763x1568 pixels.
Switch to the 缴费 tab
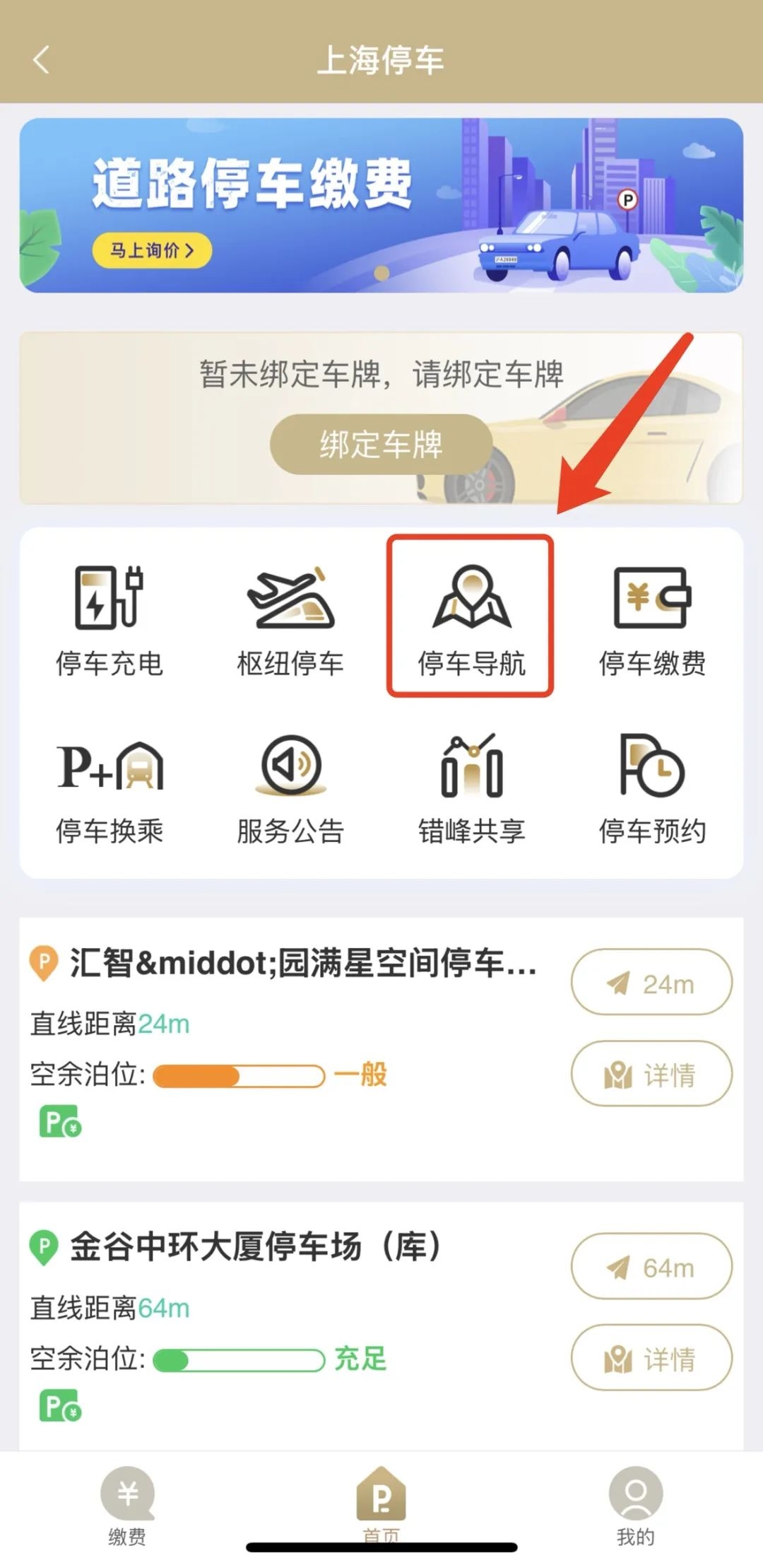tap(127, 1504)
